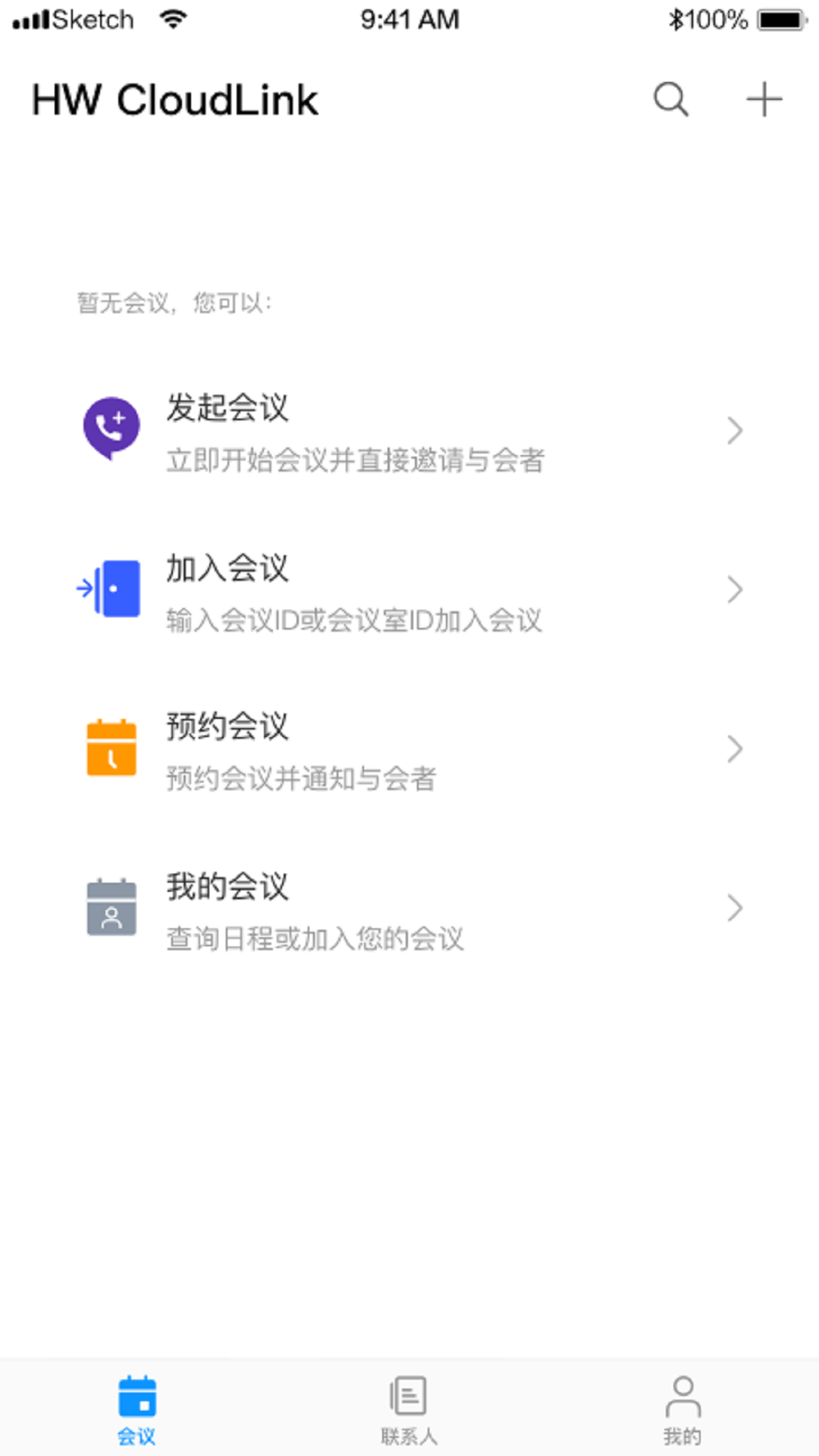The image size is (819, 1456).
Task: Expand the 发起会议 row chevron
Action: point(734,431)
